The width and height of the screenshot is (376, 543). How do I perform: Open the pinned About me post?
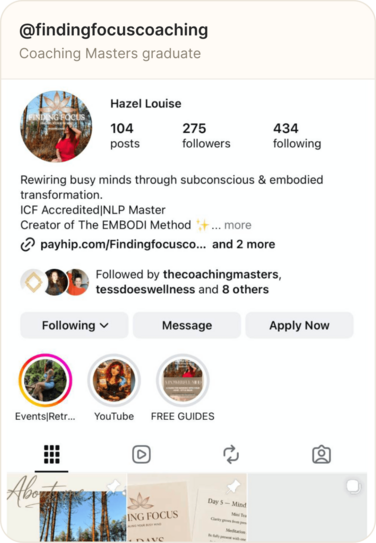pyautogui.click(x=67, y=507)
